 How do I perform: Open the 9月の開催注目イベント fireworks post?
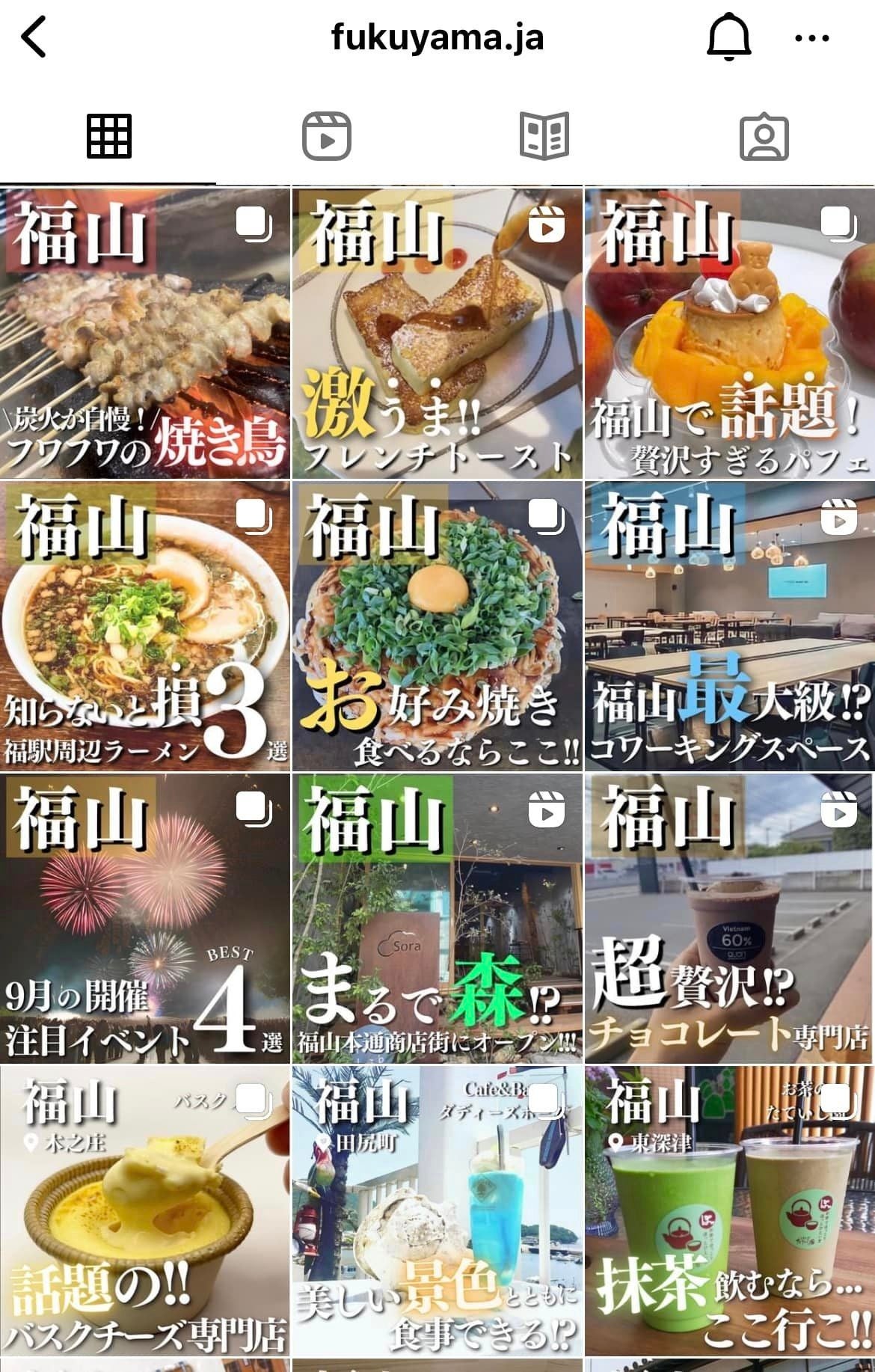(144, 919)
